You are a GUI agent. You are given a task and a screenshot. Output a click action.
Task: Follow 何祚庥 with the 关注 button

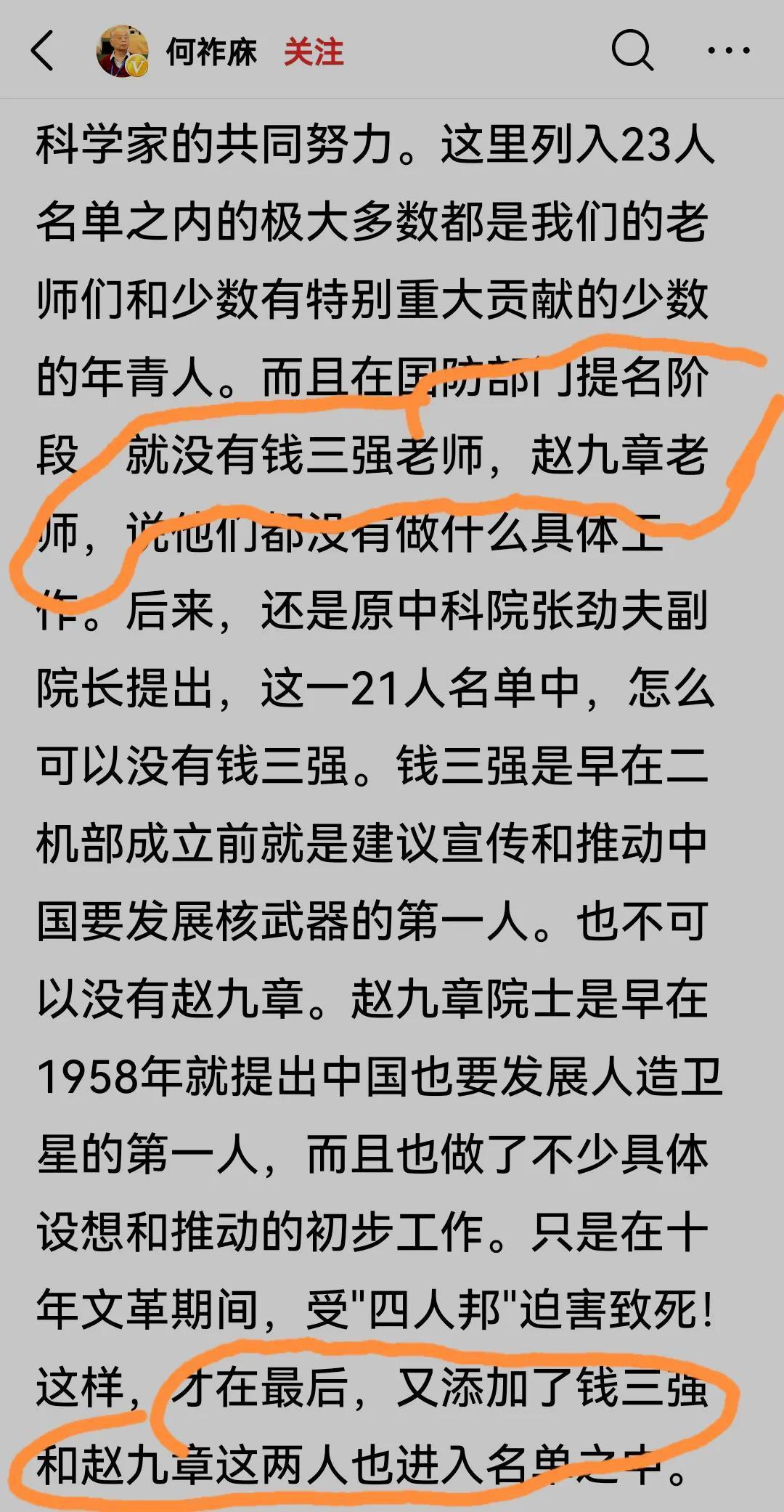(x=313, y=52)
